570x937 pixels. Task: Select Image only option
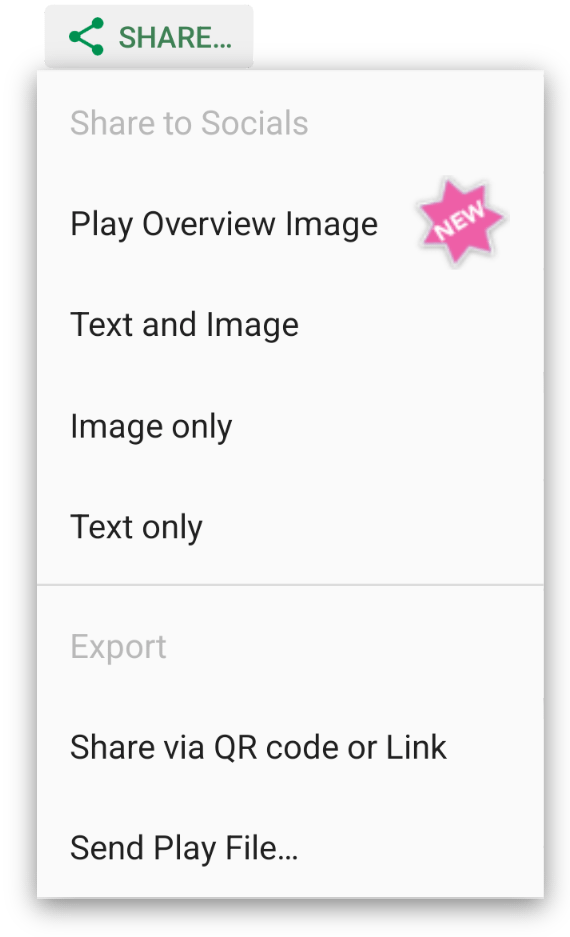[x=290, y=427]
